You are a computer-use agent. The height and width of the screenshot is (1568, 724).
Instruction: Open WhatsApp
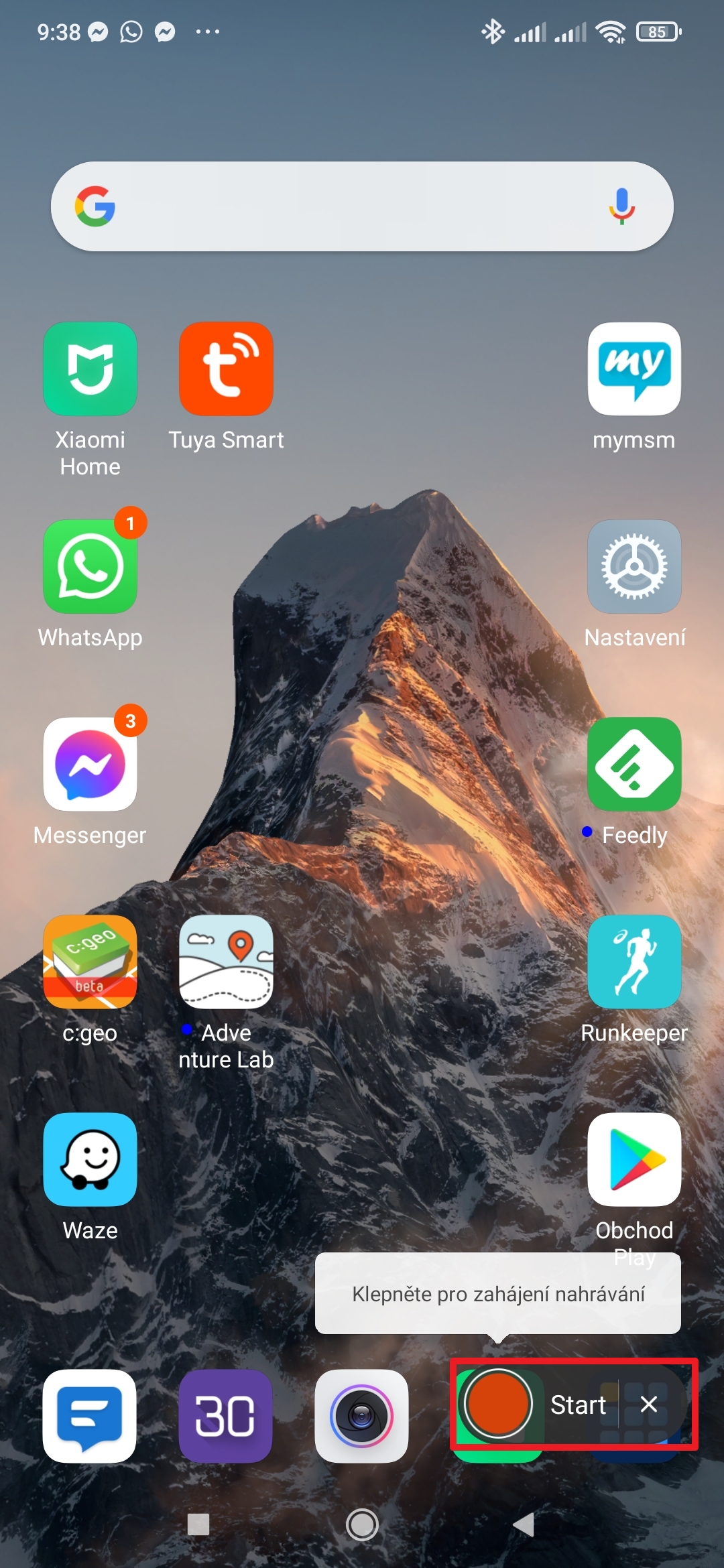(90, 567)
